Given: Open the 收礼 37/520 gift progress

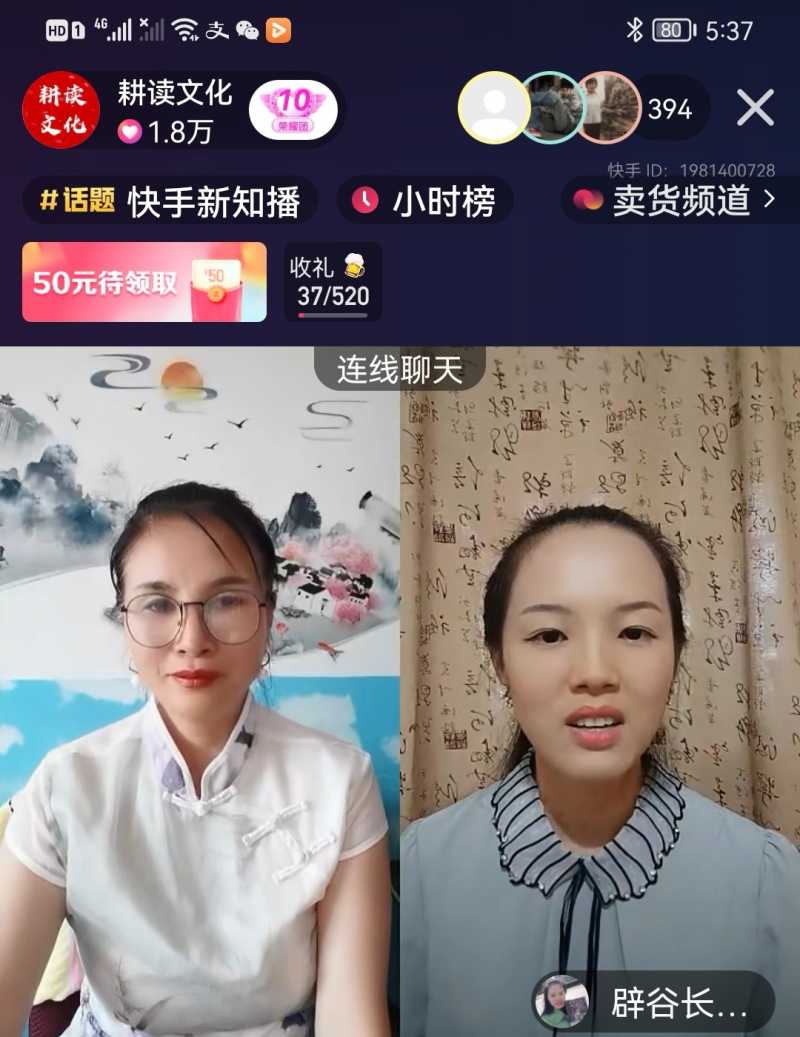Looking at the screenshot, I should [332, 282].
